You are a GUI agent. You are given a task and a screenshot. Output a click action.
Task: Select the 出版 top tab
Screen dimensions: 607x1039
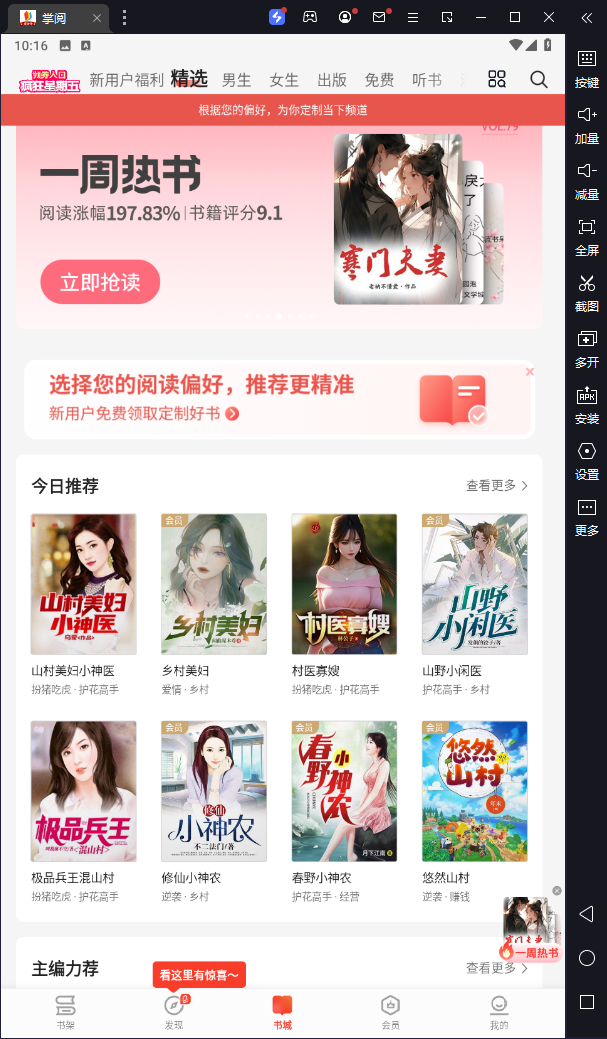pos(332,80)
